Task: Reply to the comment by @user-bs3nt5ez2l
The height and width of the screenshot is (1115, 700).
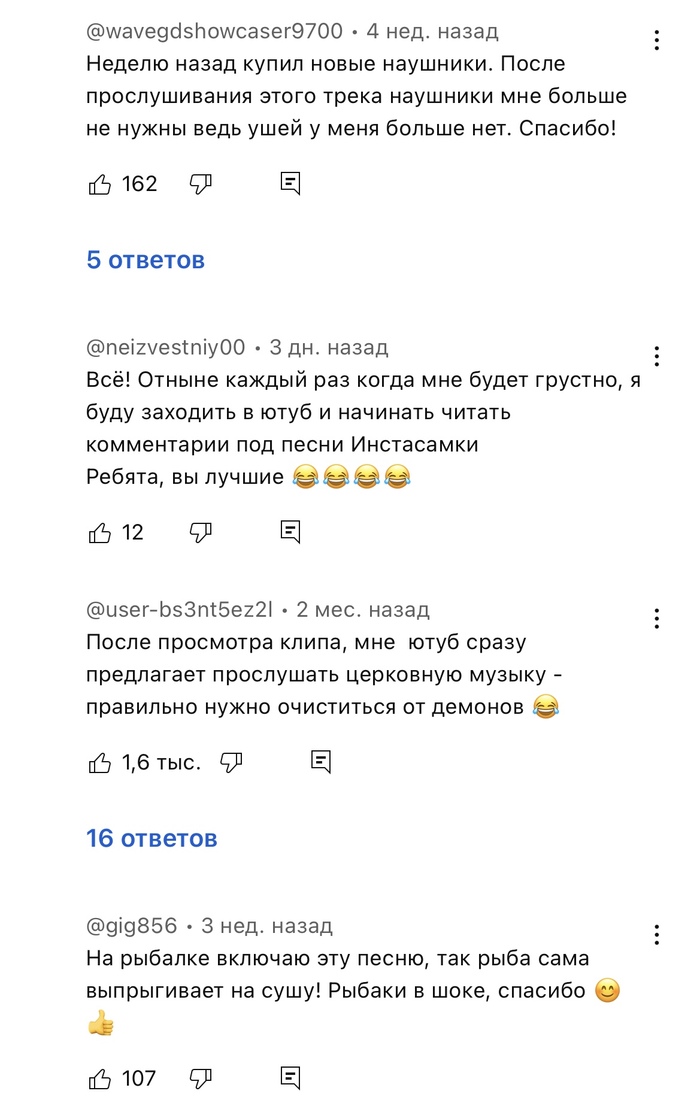Action: point(321,762)
